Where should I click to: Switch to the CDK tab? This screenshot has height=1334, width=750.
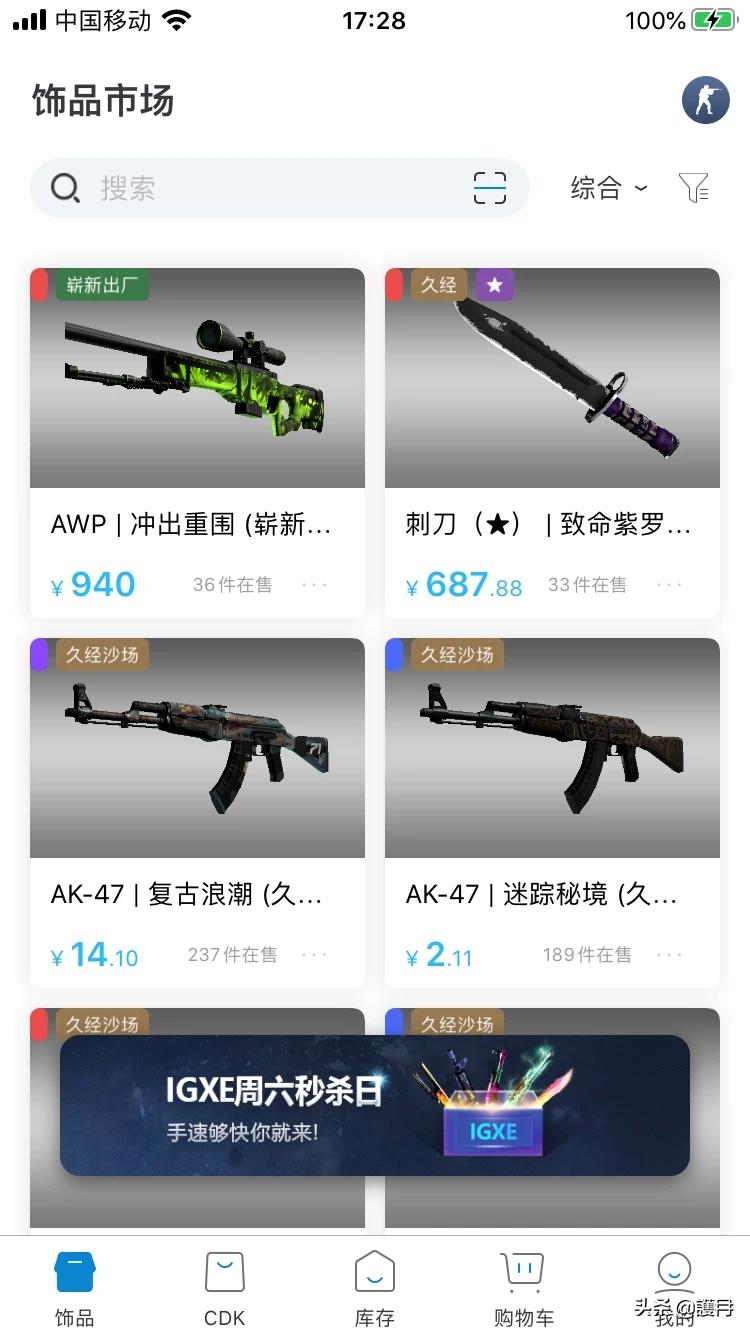pyautogui.click(x=224, y=1288)
